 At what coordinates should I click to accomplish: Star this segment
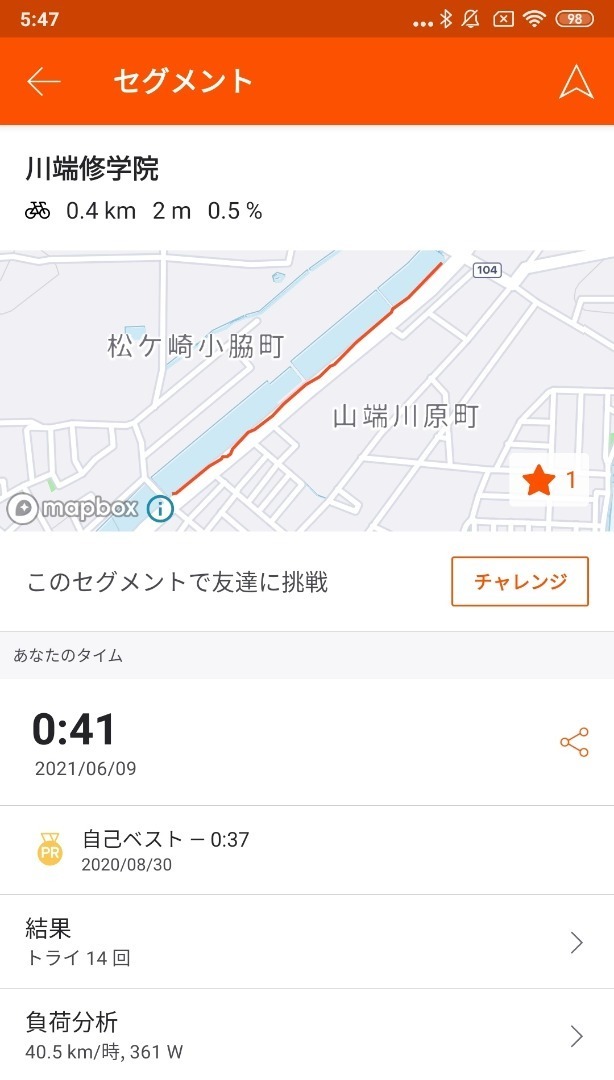click(x=549, y=480)
